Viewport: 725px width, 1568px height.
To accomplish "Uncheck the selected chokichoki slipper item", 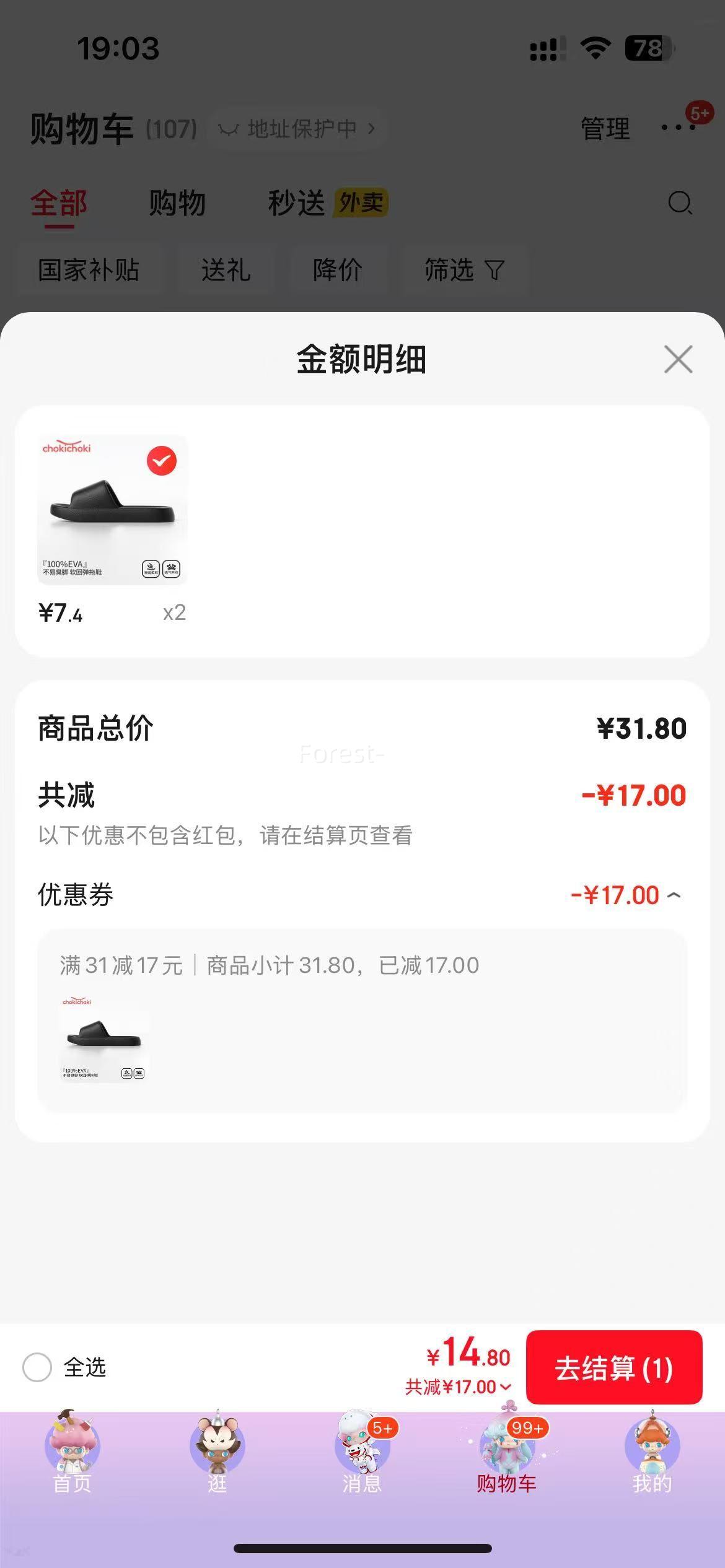I will [162, 461].
